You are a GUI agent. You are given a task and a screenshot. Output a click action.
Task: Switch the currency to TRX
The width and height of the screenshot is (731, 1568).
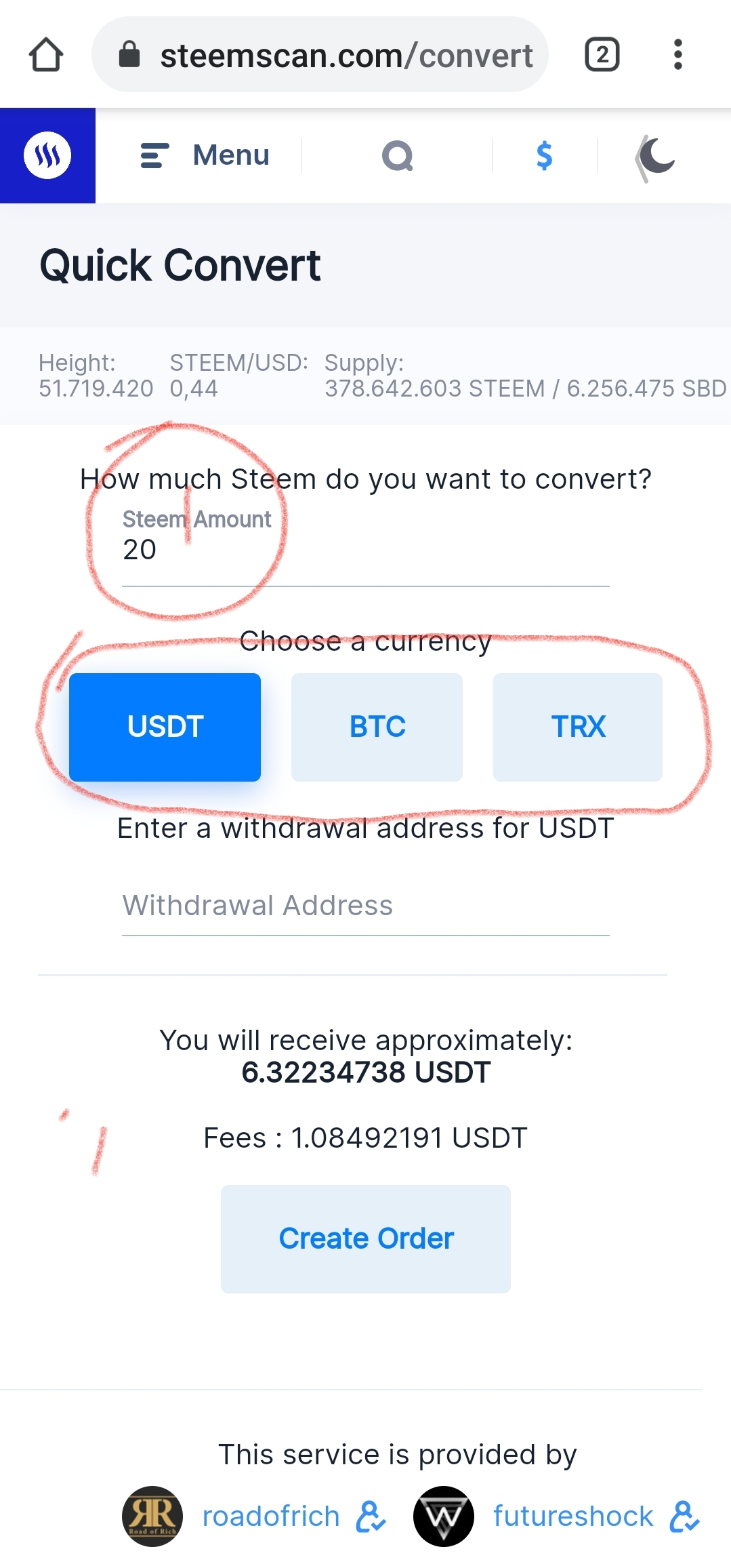click(577, 727)
